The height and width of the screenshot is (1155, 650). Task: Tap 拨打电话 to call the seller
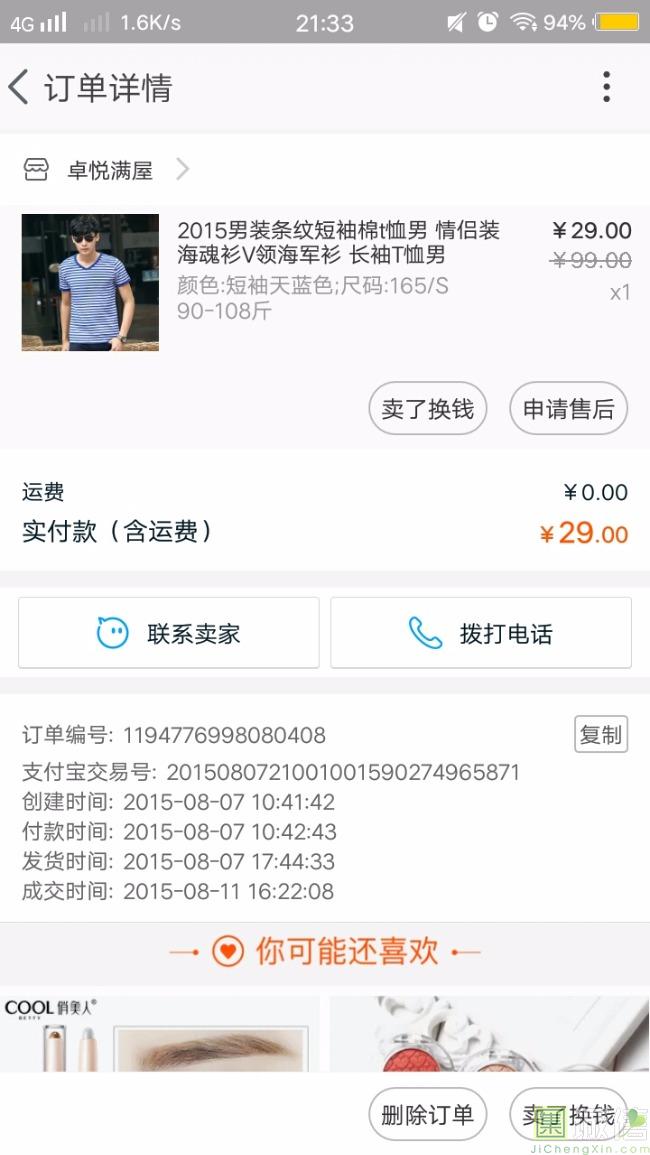click(481, 633)
